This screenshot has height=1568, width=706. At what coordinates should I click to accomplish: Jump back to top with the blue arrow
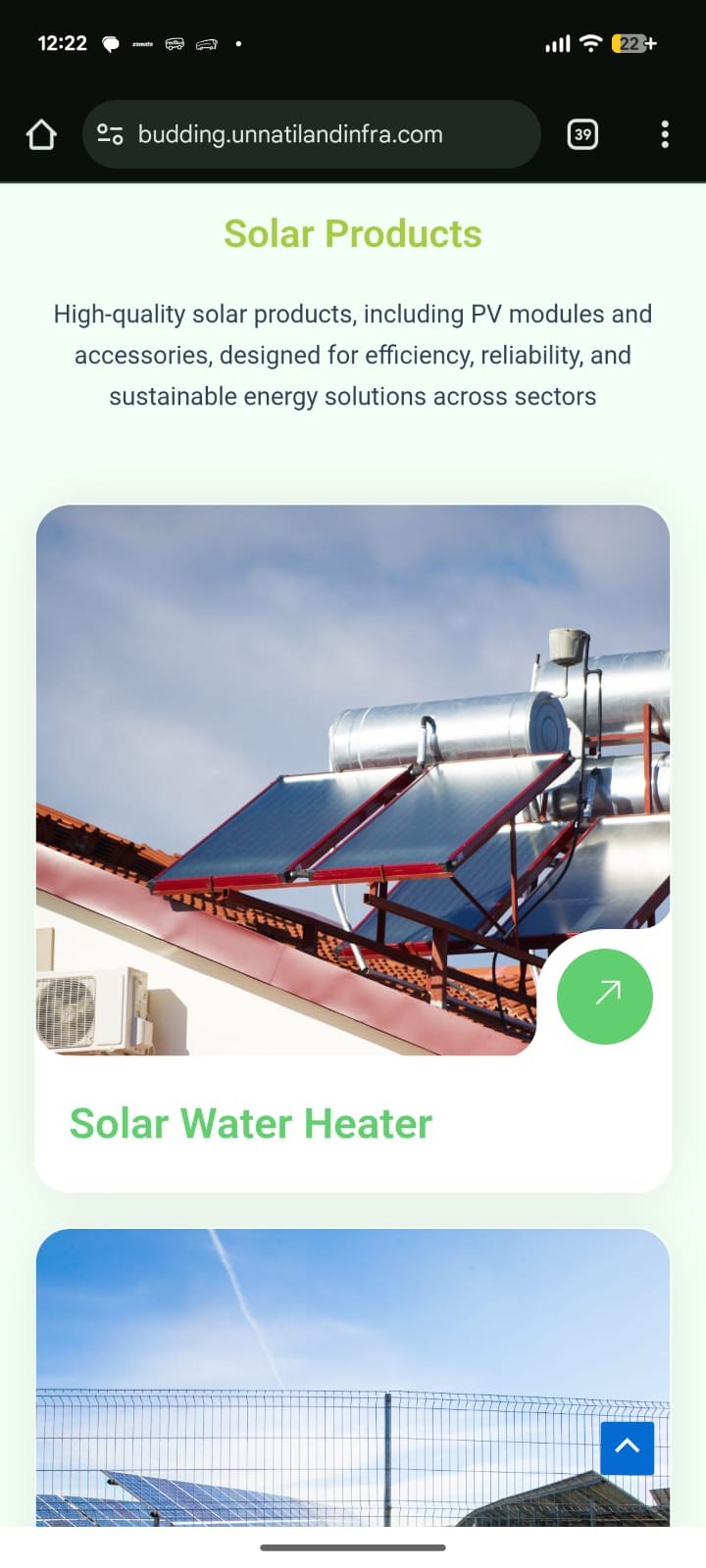627,1447
